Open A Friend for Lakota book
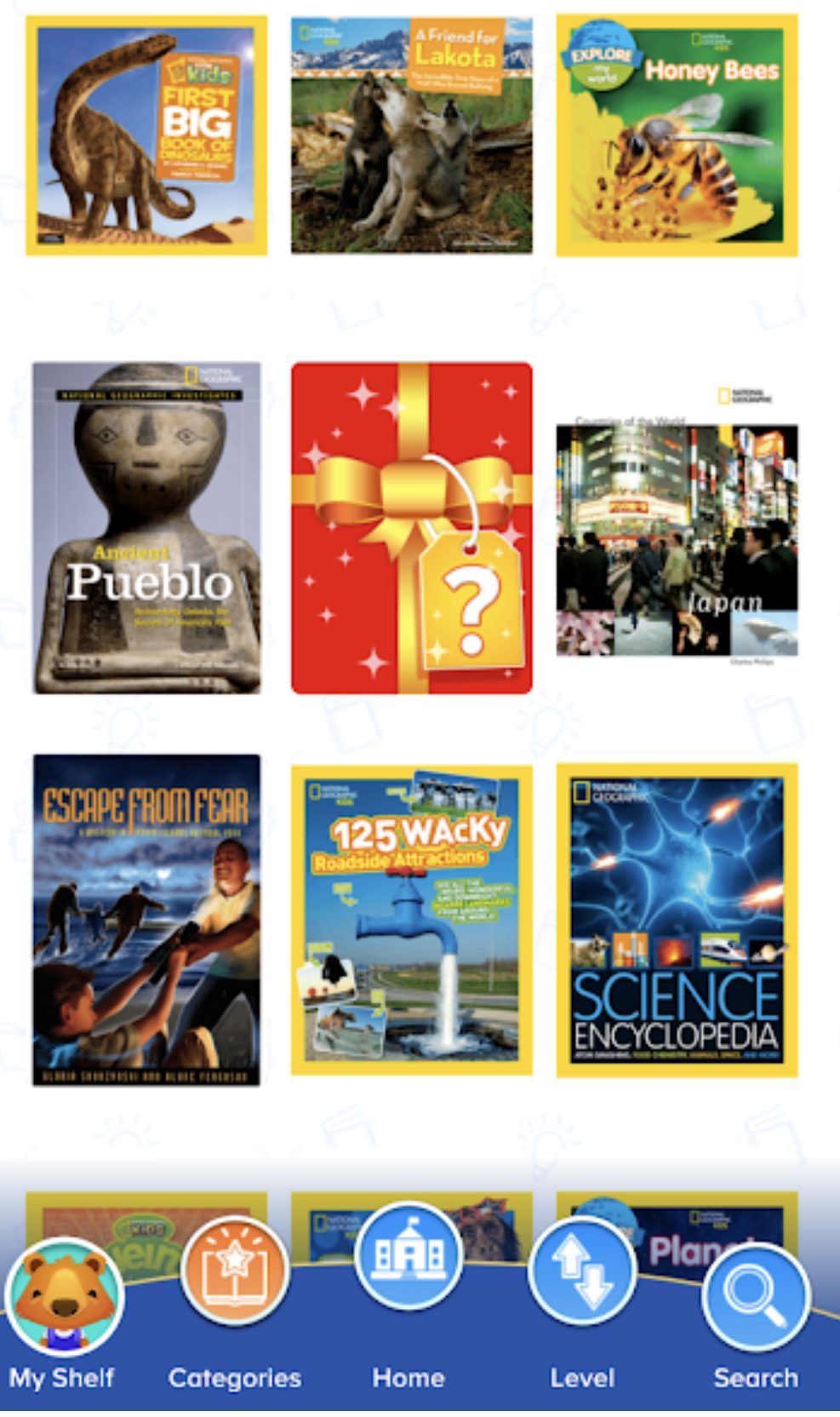This screenshot has height=1417, width=840. tap(411, 135)
